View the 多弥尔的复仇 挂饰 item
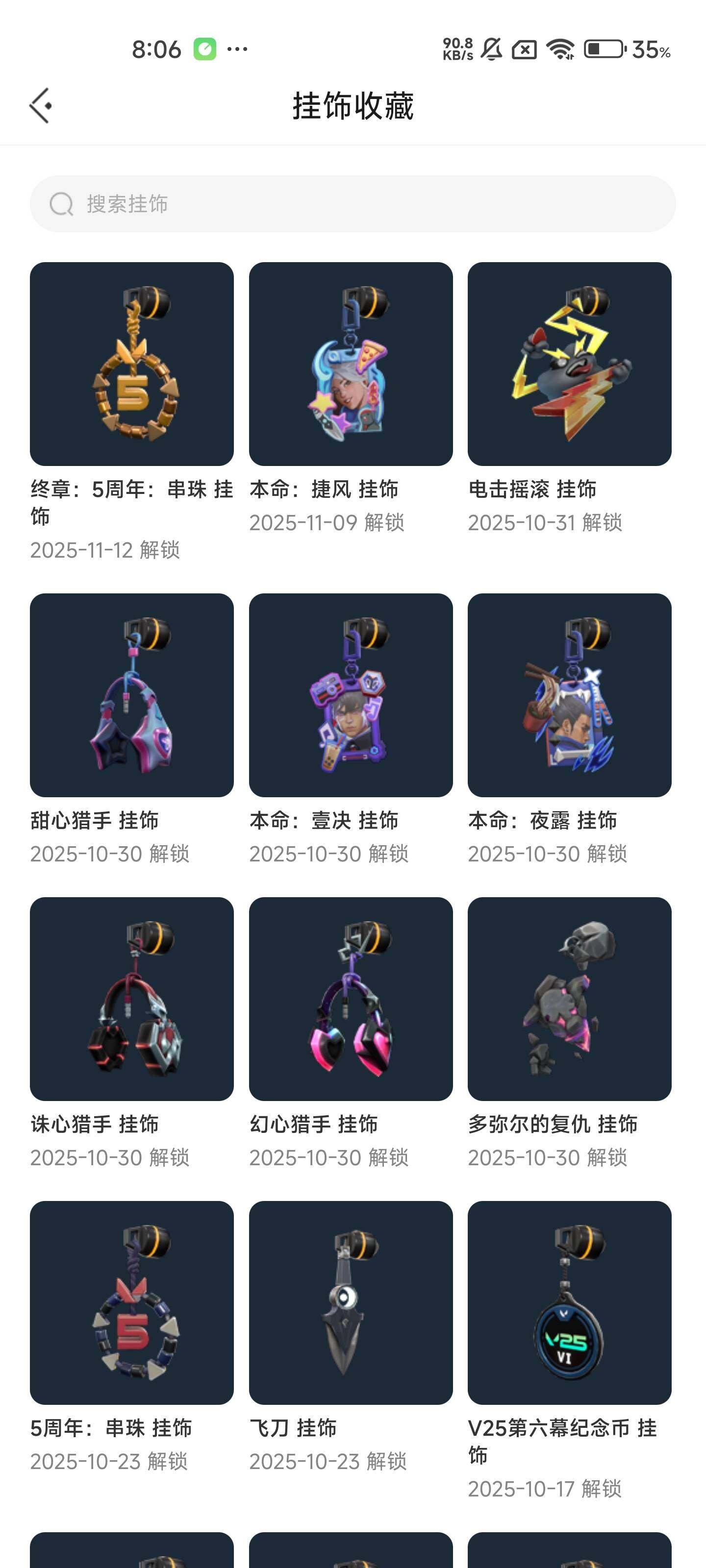Screen dimensions: 706x1568 coord(569,999)
